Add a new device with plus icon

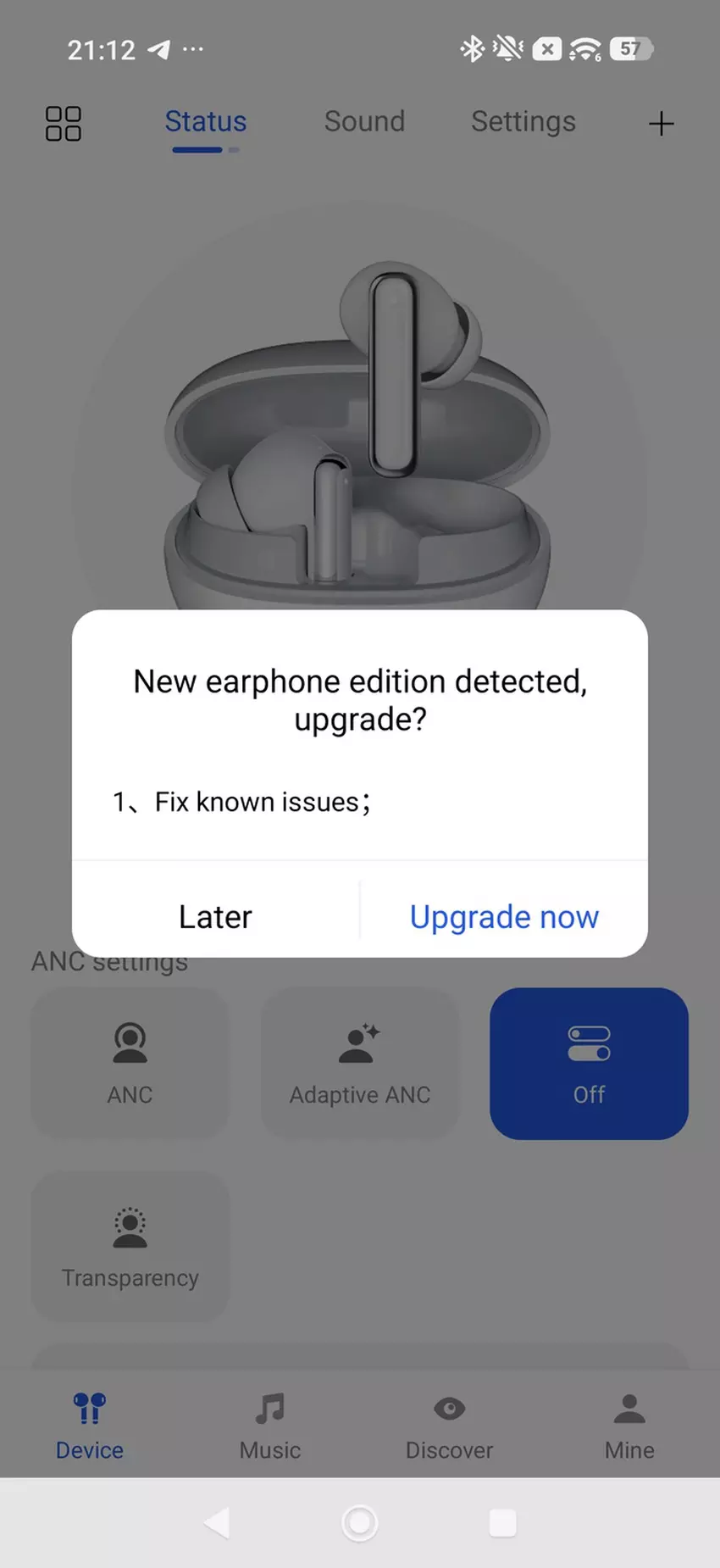click(x=661, y=124)
